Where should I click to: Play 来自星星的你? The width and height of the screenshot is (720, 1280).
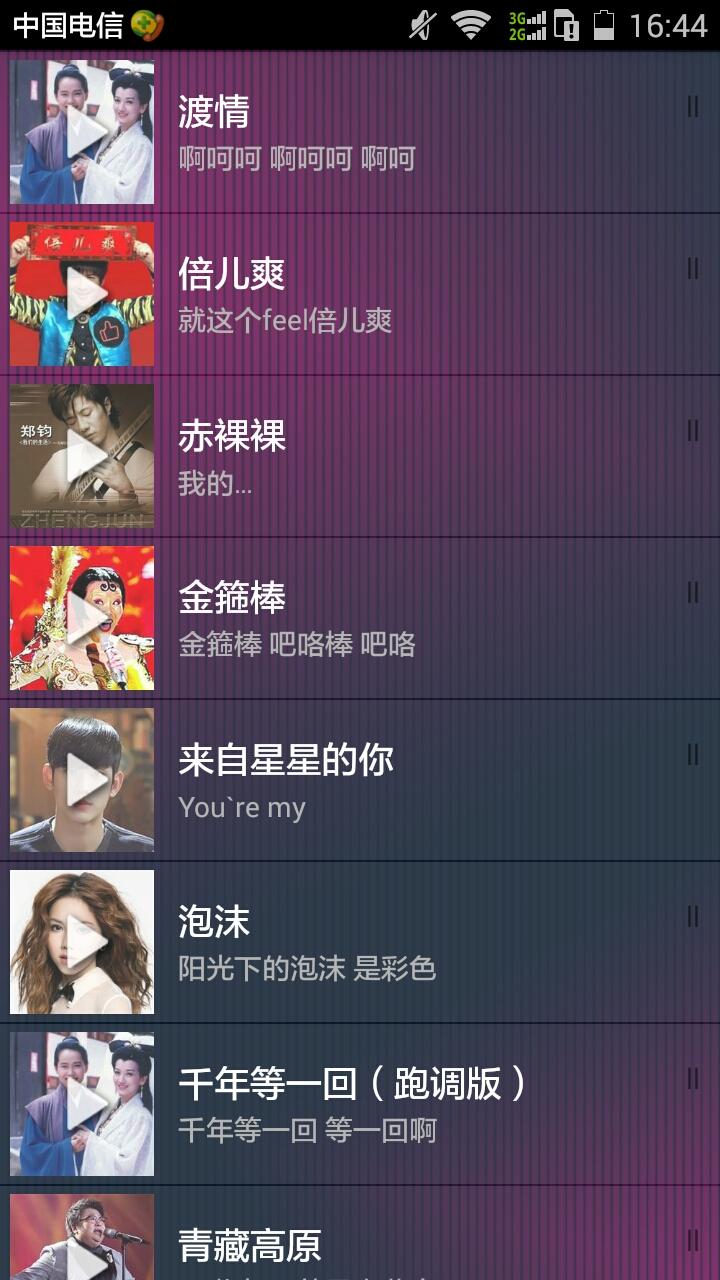(82, 780)
